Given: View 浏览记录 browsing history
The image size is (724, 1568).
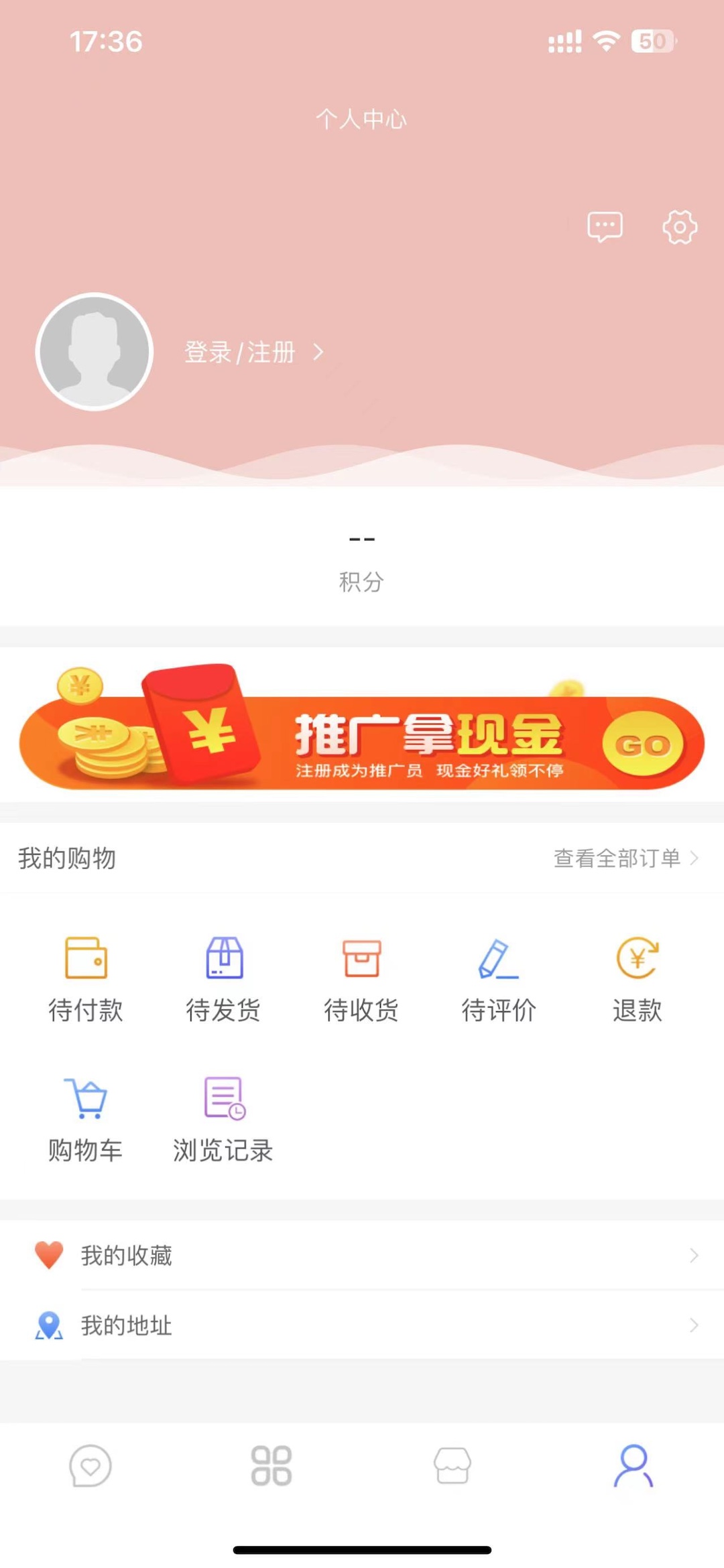Looking at the screenshot, I should (224, 1119).
